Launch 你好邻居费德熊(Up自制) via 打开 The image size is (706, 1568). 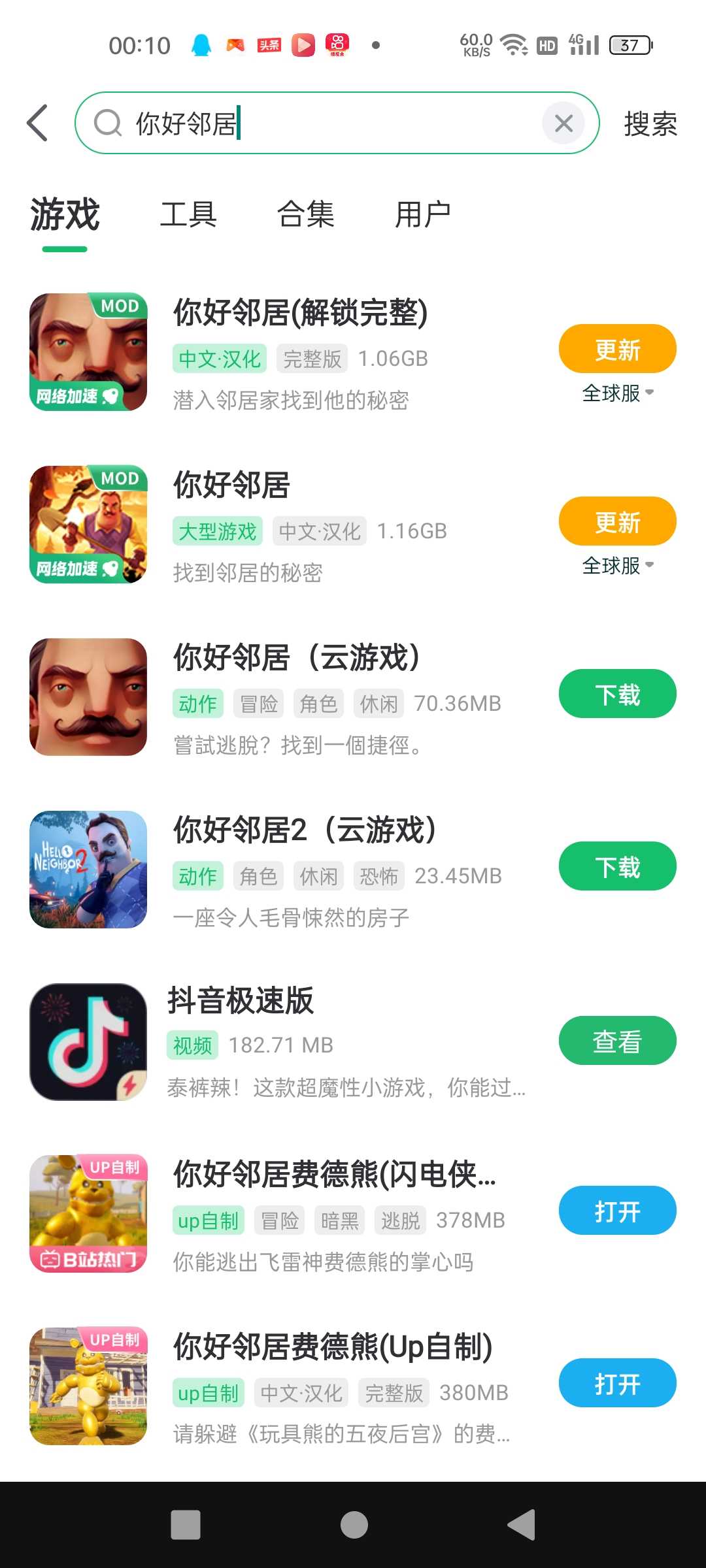coord(617,1383)
